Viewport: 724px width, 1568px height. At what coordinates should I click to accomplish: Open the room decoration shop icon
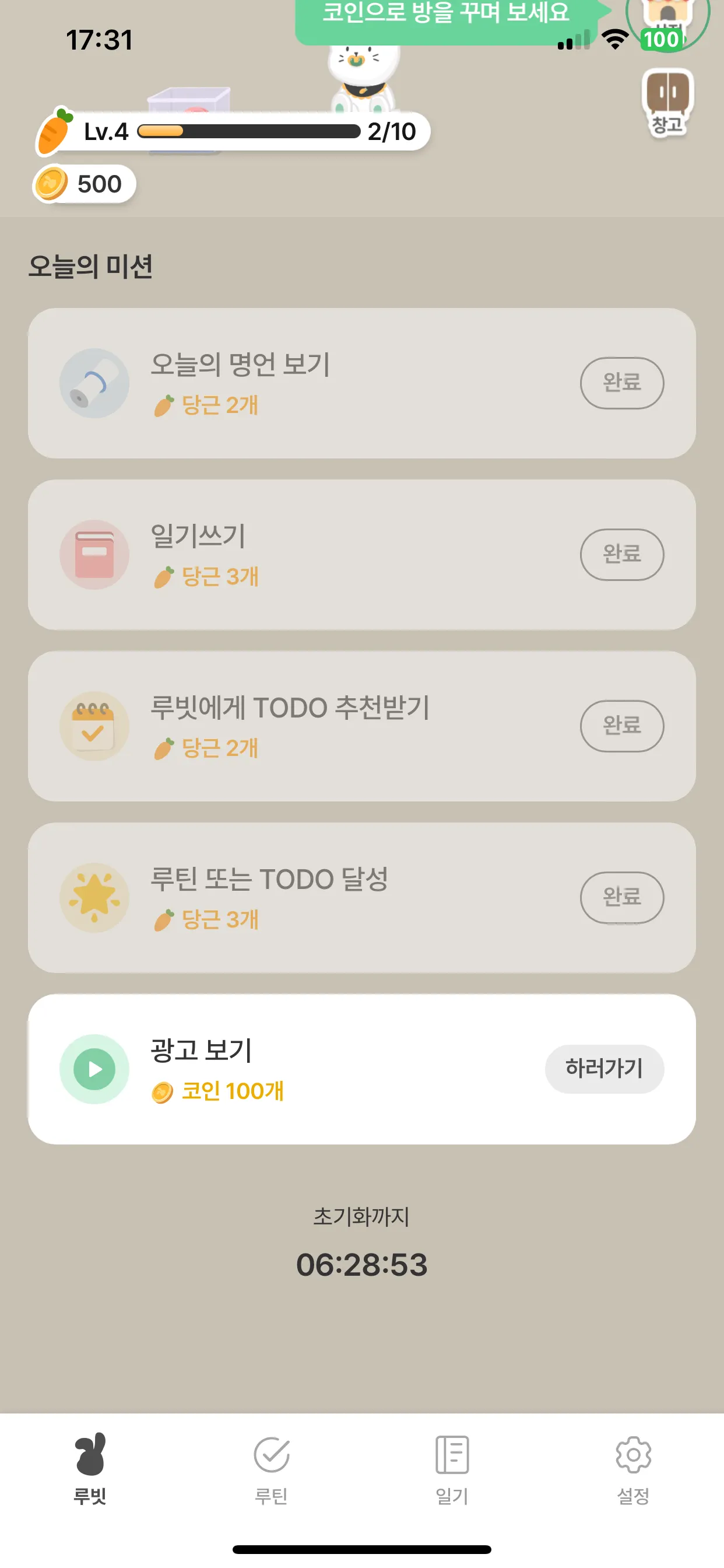click(x=667, y=24)
